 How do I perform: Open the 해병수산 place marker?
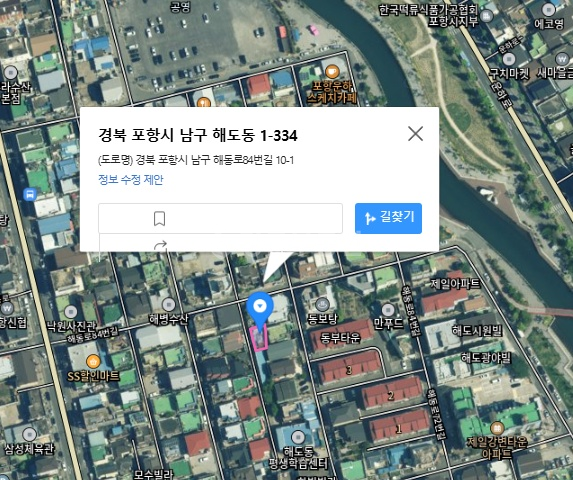pos(168,305)
